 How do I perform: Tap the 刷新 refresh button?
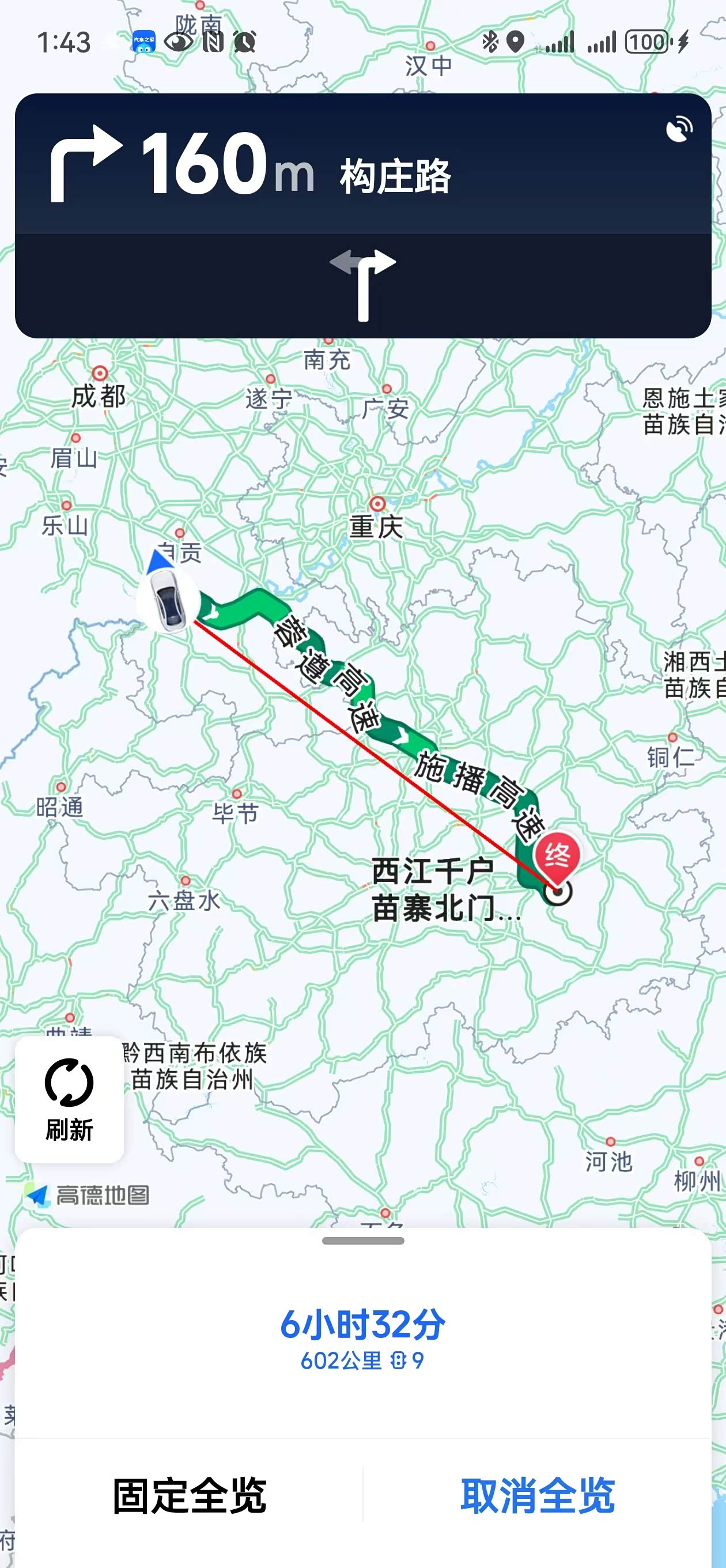69,1099
